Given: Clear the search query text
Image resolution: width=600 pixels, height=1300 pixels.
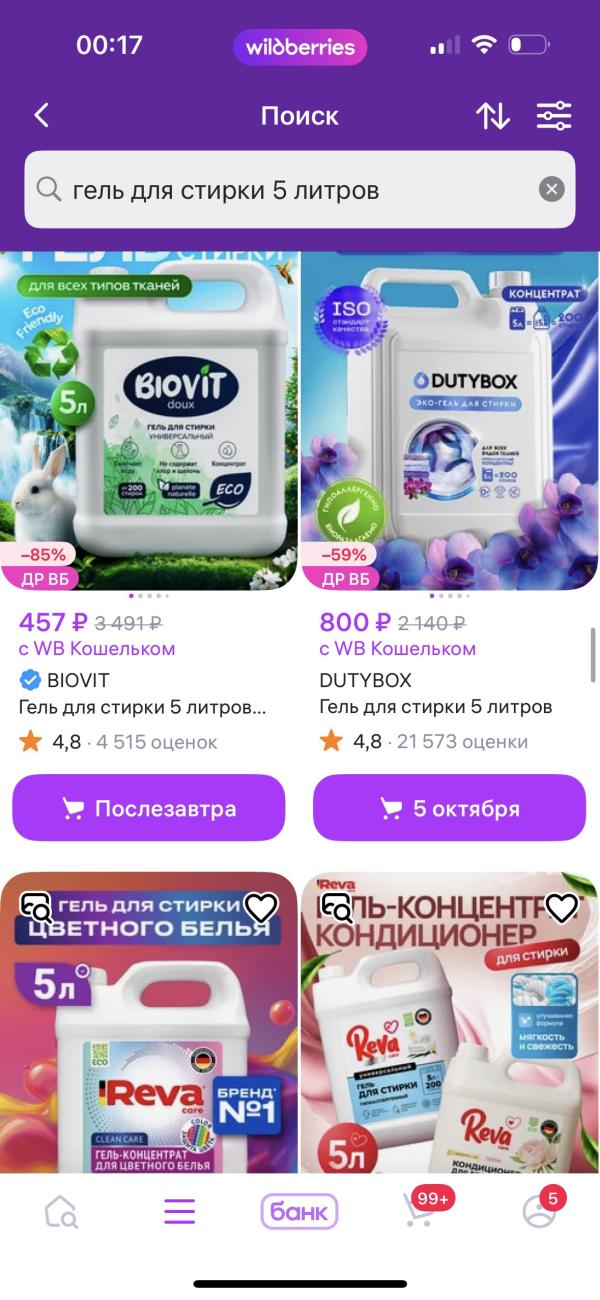Looking at the screenshot, I should coord(551,189).
